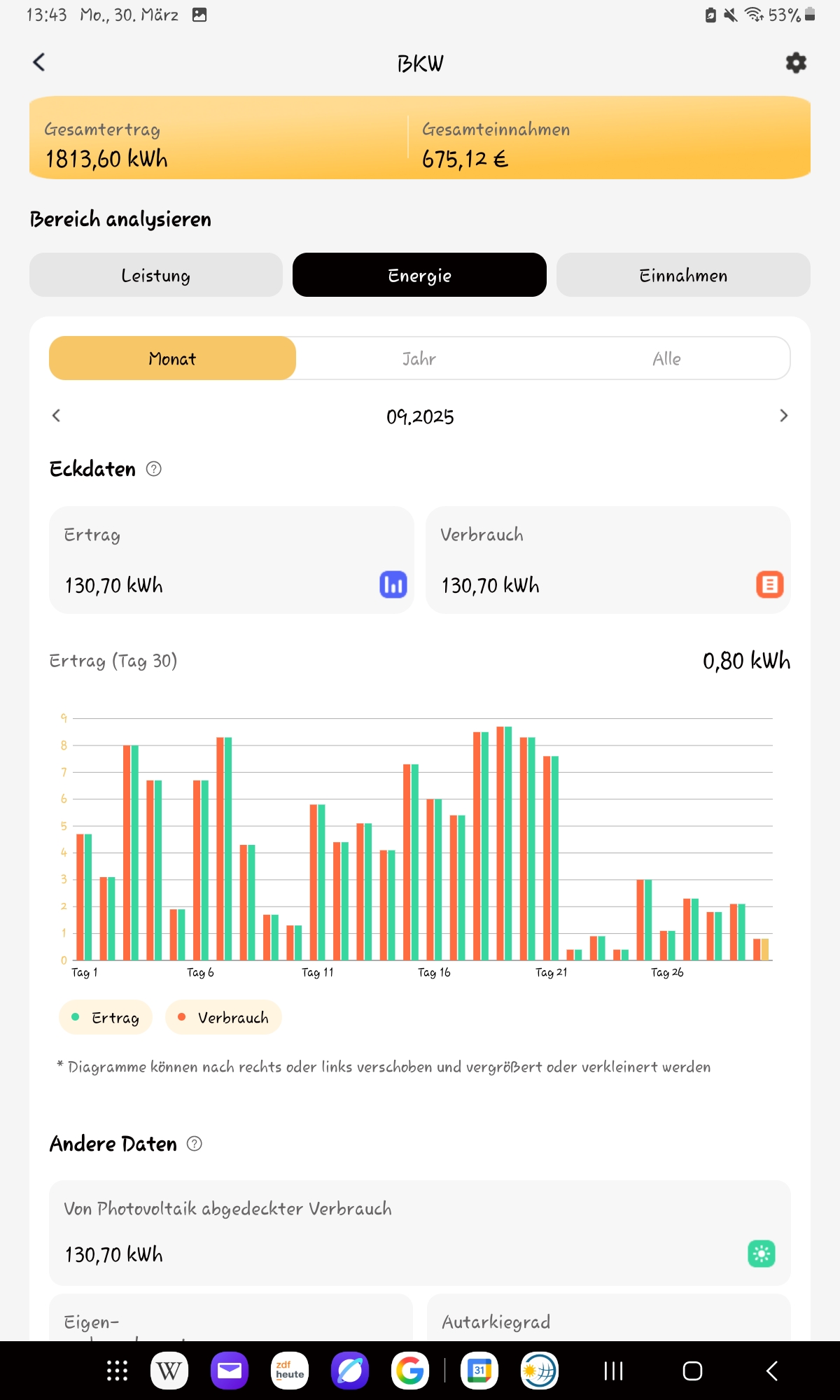
Task: Open the ZDFheute app in the taskbar
Action: pyautogui.click(x=290, y=1371)
